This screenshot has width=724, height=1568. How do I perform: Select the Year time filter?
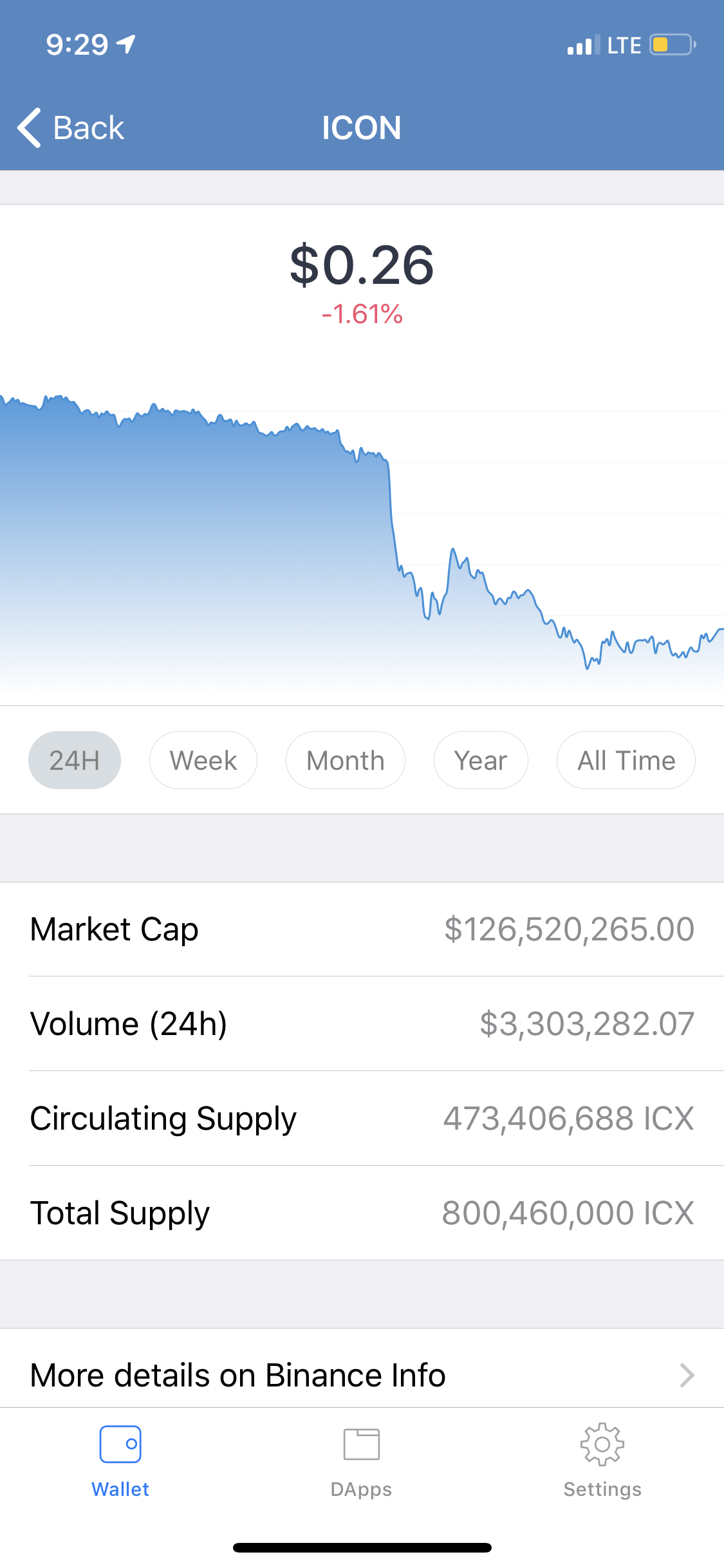click(481, 760)
